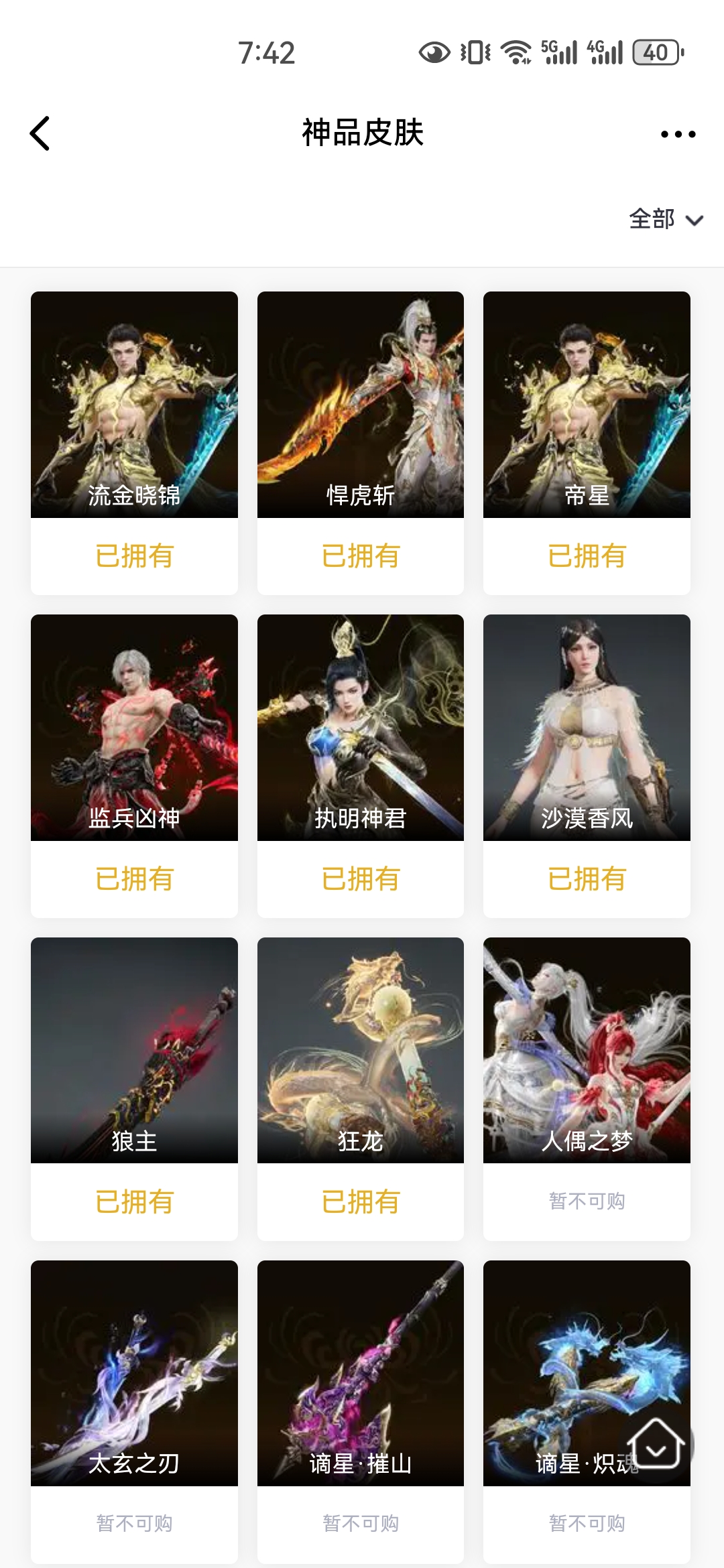724x1568 pixels.
Task: Open the 监兵凶神 skin card
Action: tap(134, 728)
